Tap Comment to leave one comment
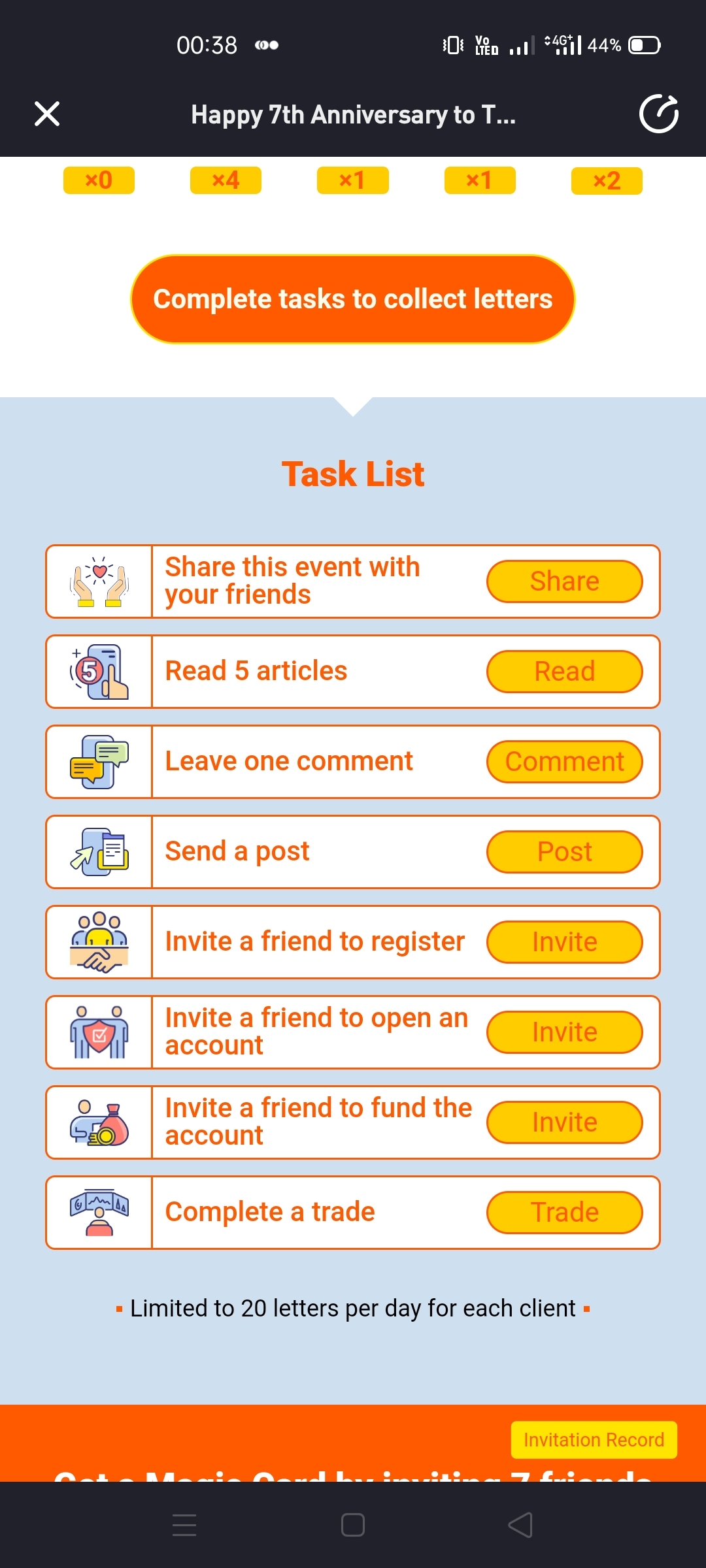Screen dimensions: 706x1568 [x=565, y=762]
